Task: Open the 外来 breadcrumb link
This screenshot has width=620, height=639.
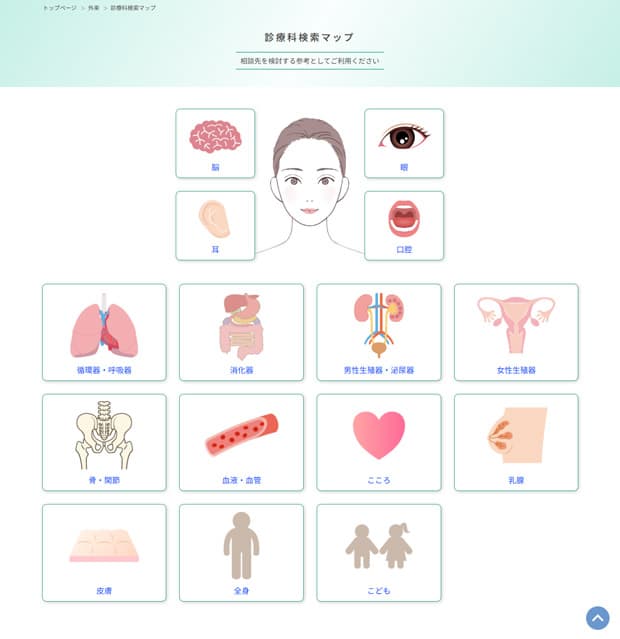Action: click(93, 7)
